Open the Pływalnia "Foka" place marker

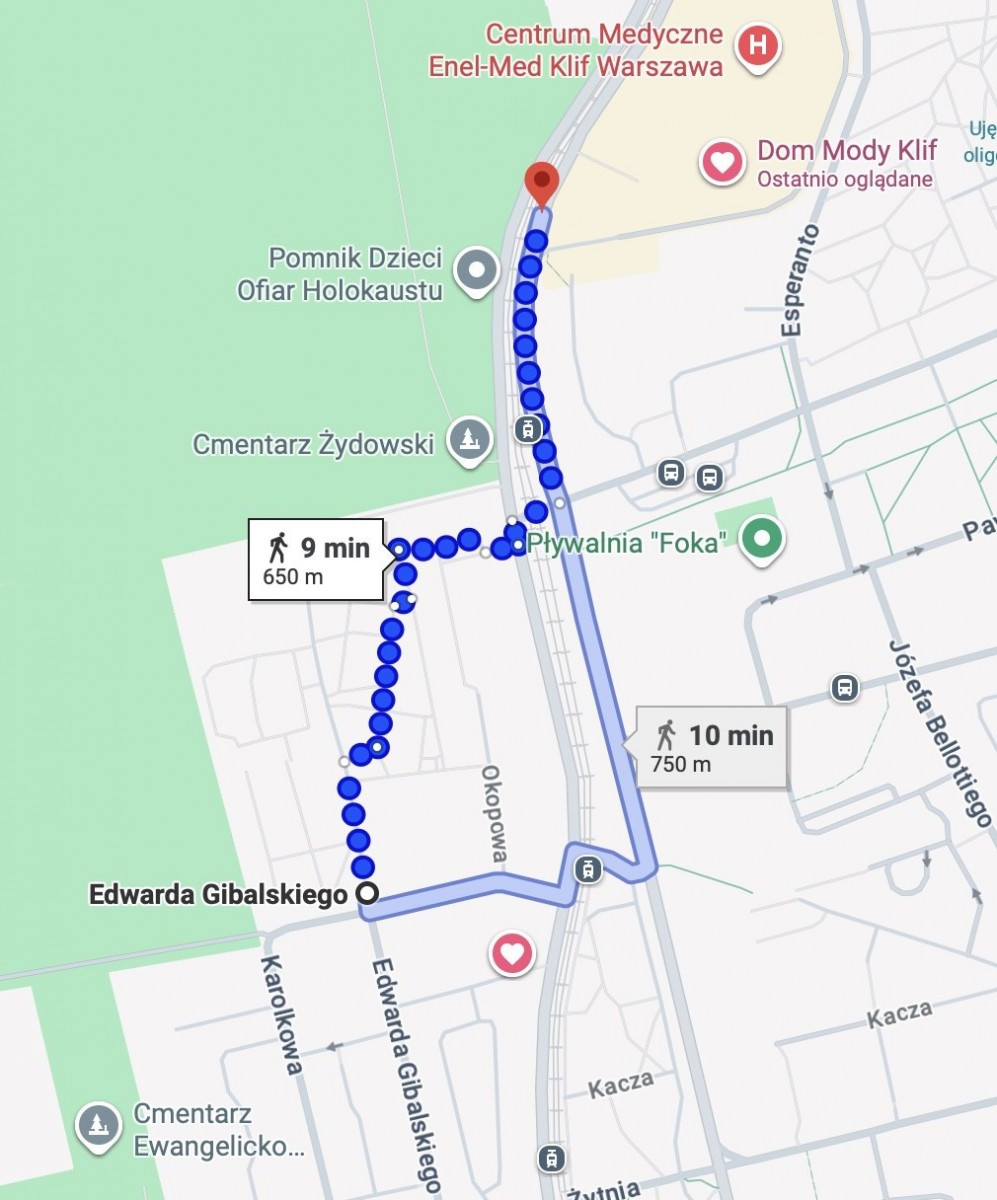point(763,540)
